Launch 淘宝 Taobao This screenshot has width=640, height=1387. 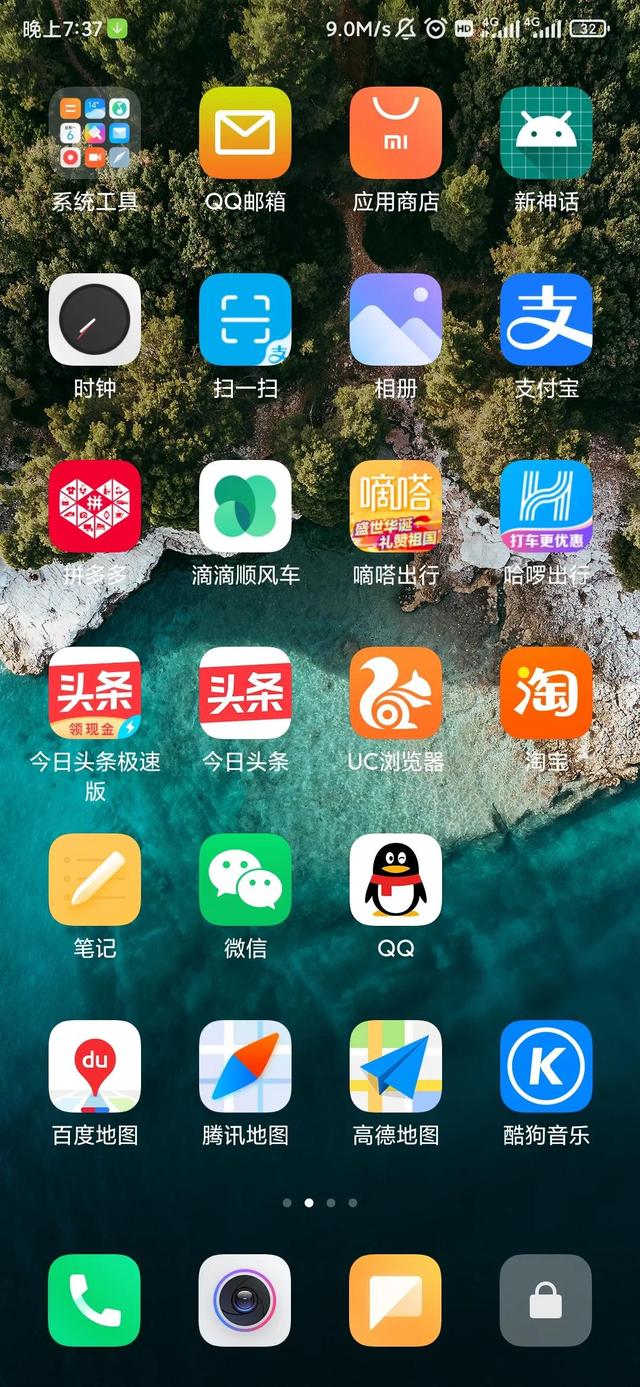click(x=546, y=693)
